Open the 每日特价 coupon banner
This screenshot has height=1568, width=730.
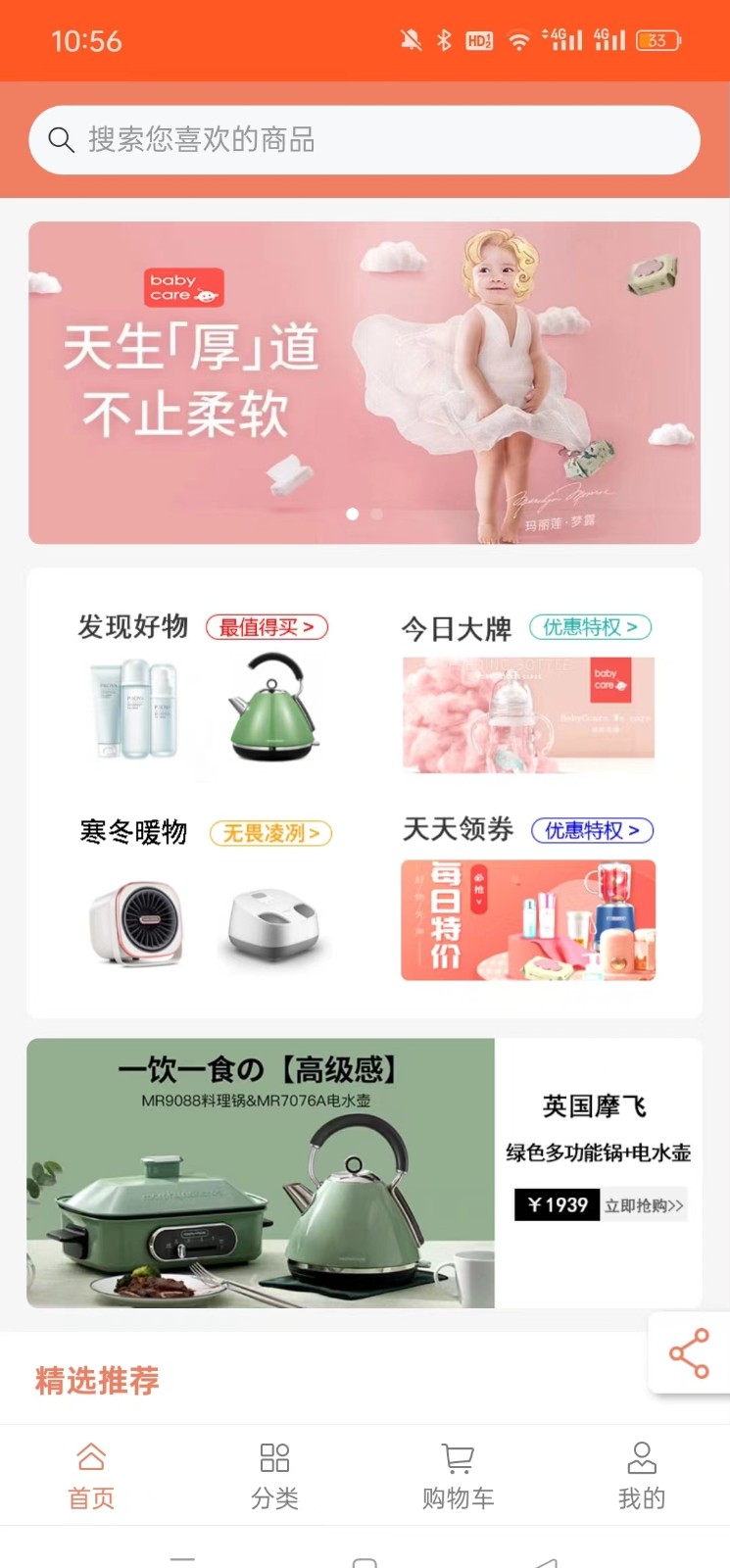coord(528,920)
